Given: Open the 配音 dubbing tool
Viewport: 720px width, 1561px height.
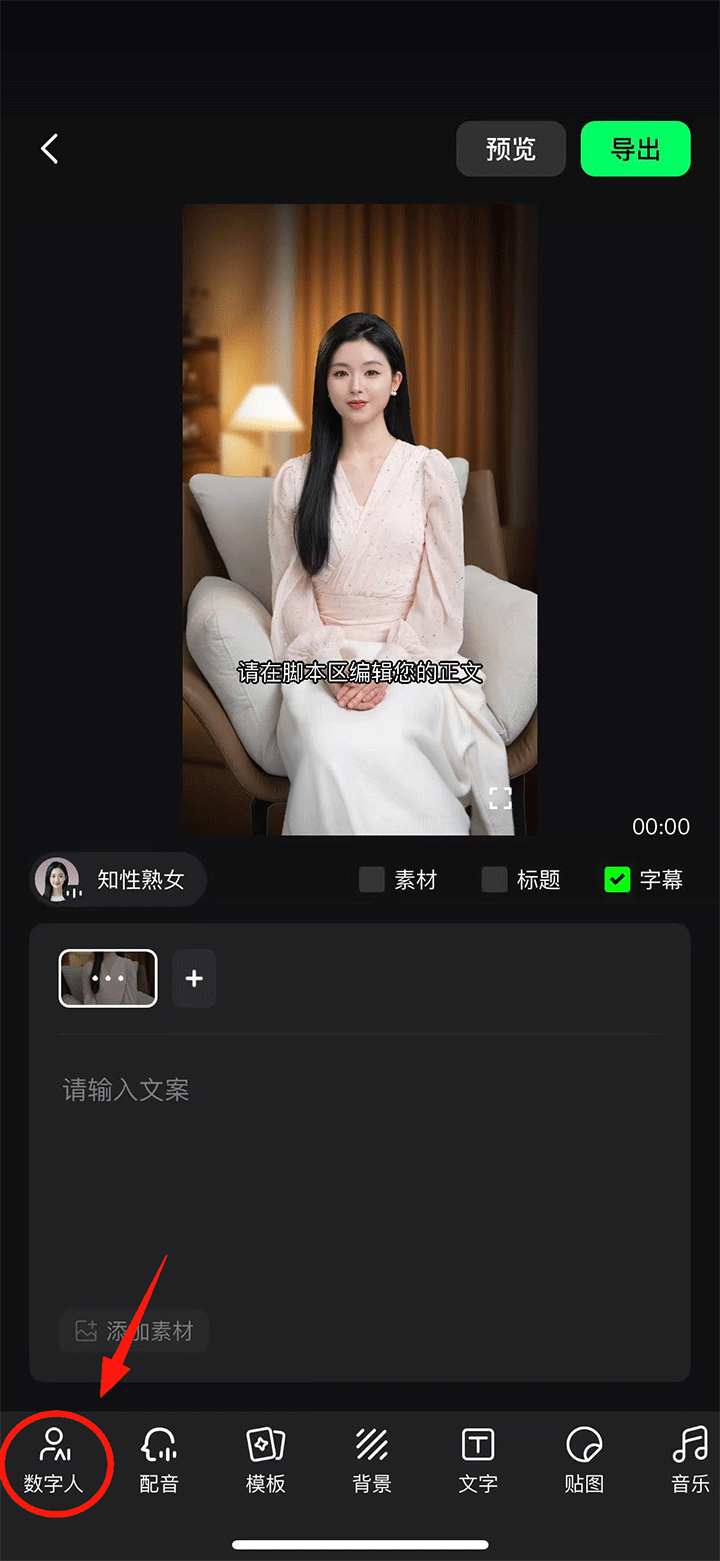Looking at the screenshot, I should coord(159,1460).
